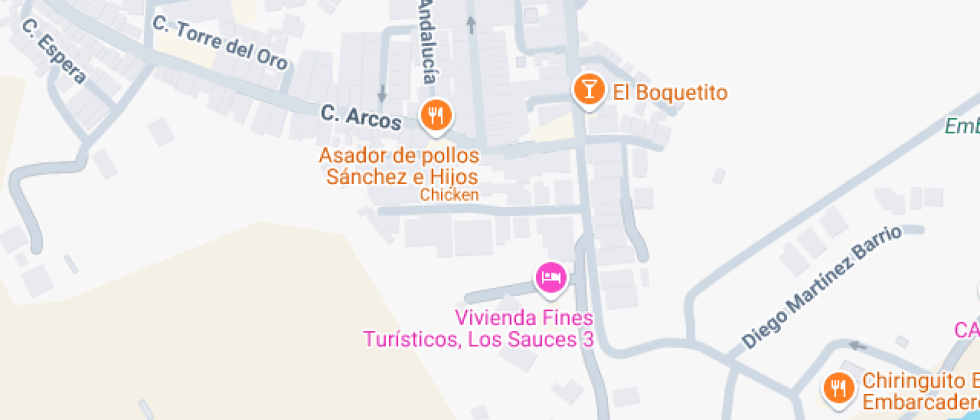
Task: Open the Chiringuito Embarcadero restaurant marker
Action: 838,388
